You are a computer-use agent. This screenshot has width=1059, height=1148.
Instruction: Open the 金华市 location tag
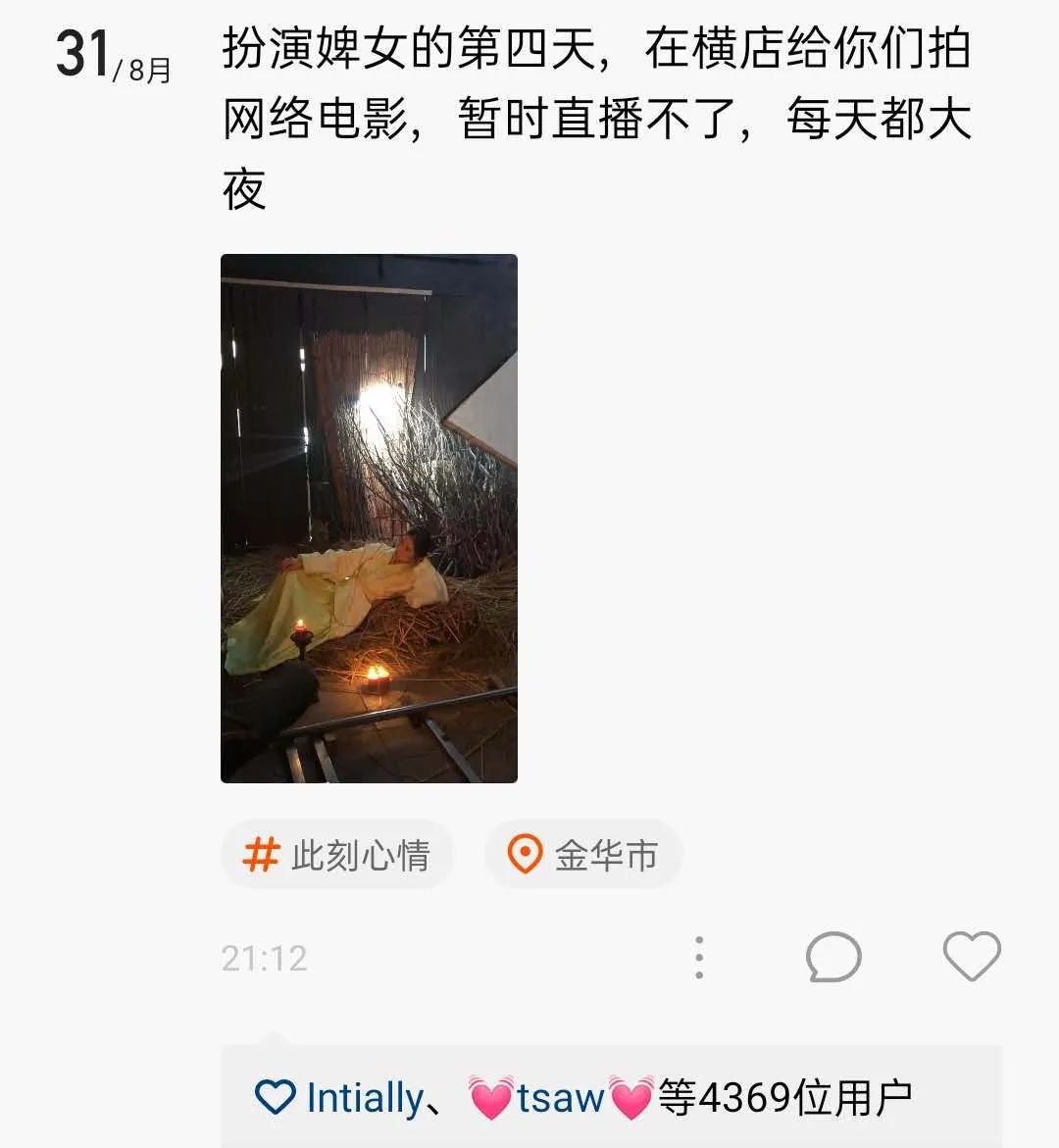pyautogui.click(x=583, y=855)
